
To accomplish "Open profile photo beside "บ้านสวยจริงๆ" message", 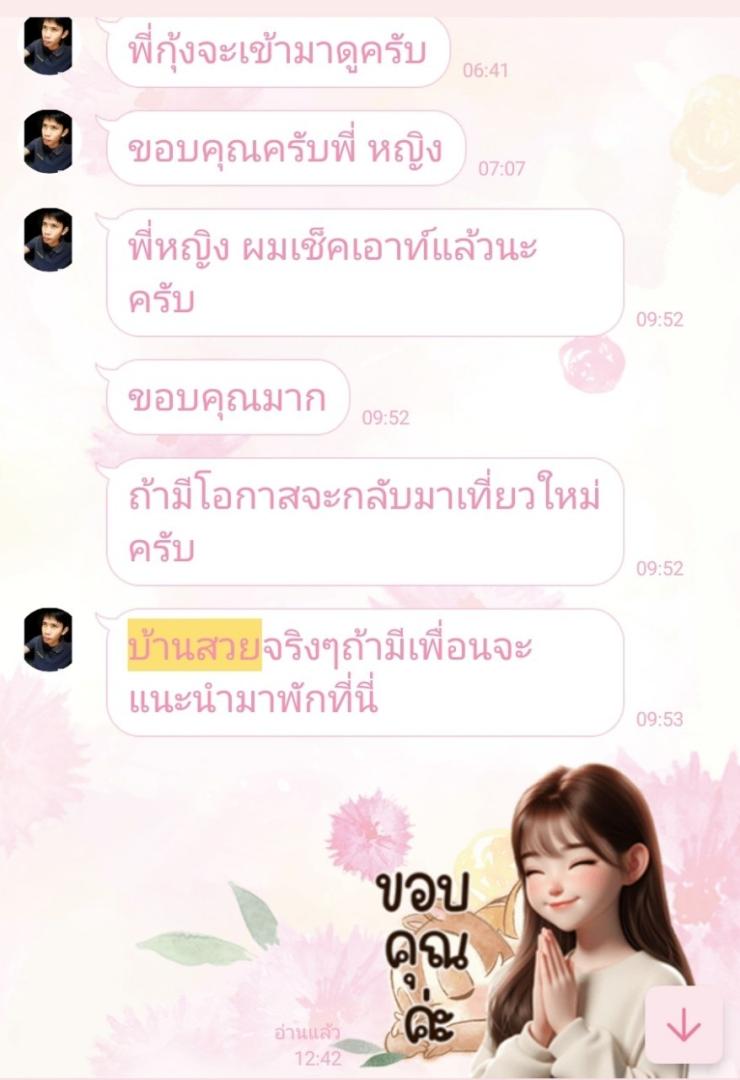I will 48,640.
